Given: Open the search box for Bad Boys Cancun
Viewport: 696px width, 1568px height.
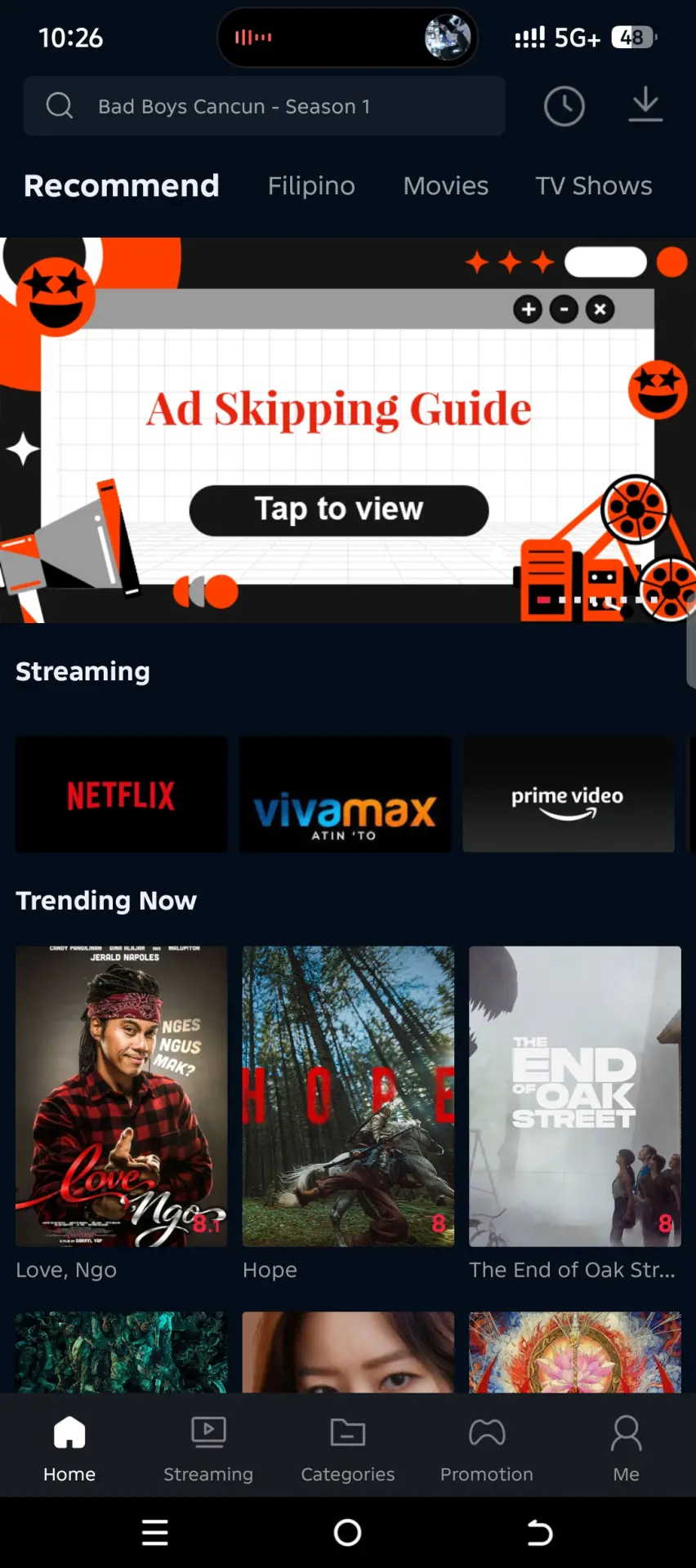Looking at the screenshot, I should point(264,106).
